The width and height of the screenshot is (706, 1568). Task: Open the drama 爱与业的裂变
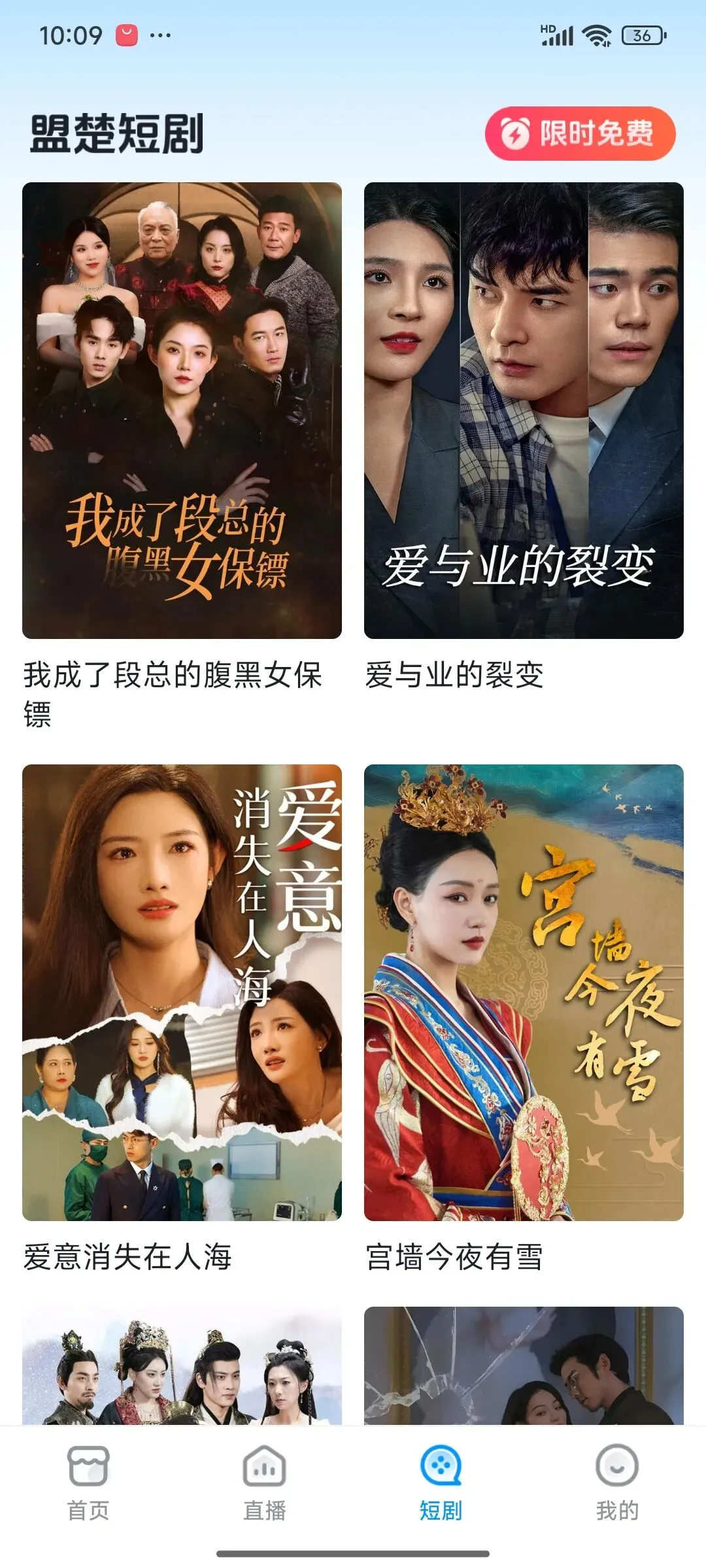tap(524, 410)
